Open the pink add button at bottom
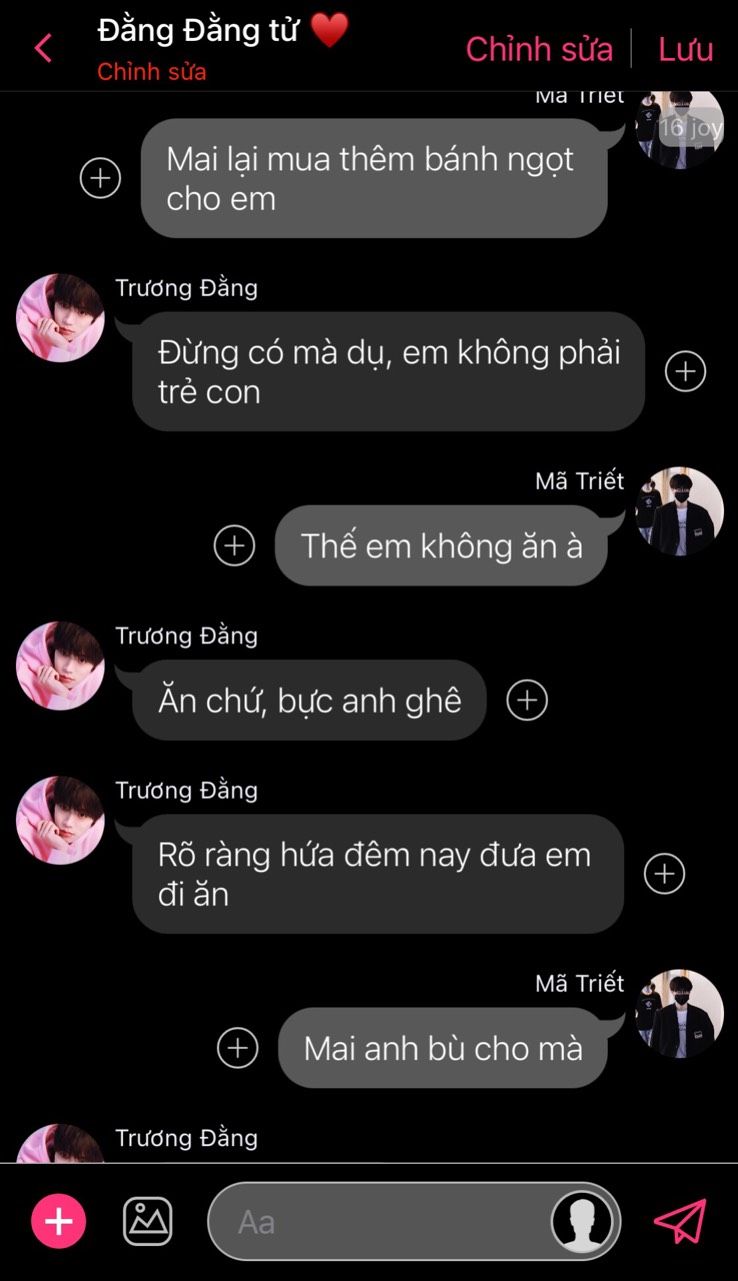Image resolution: width=738 pixels, height=1281 pixels. coord(58,1221)
